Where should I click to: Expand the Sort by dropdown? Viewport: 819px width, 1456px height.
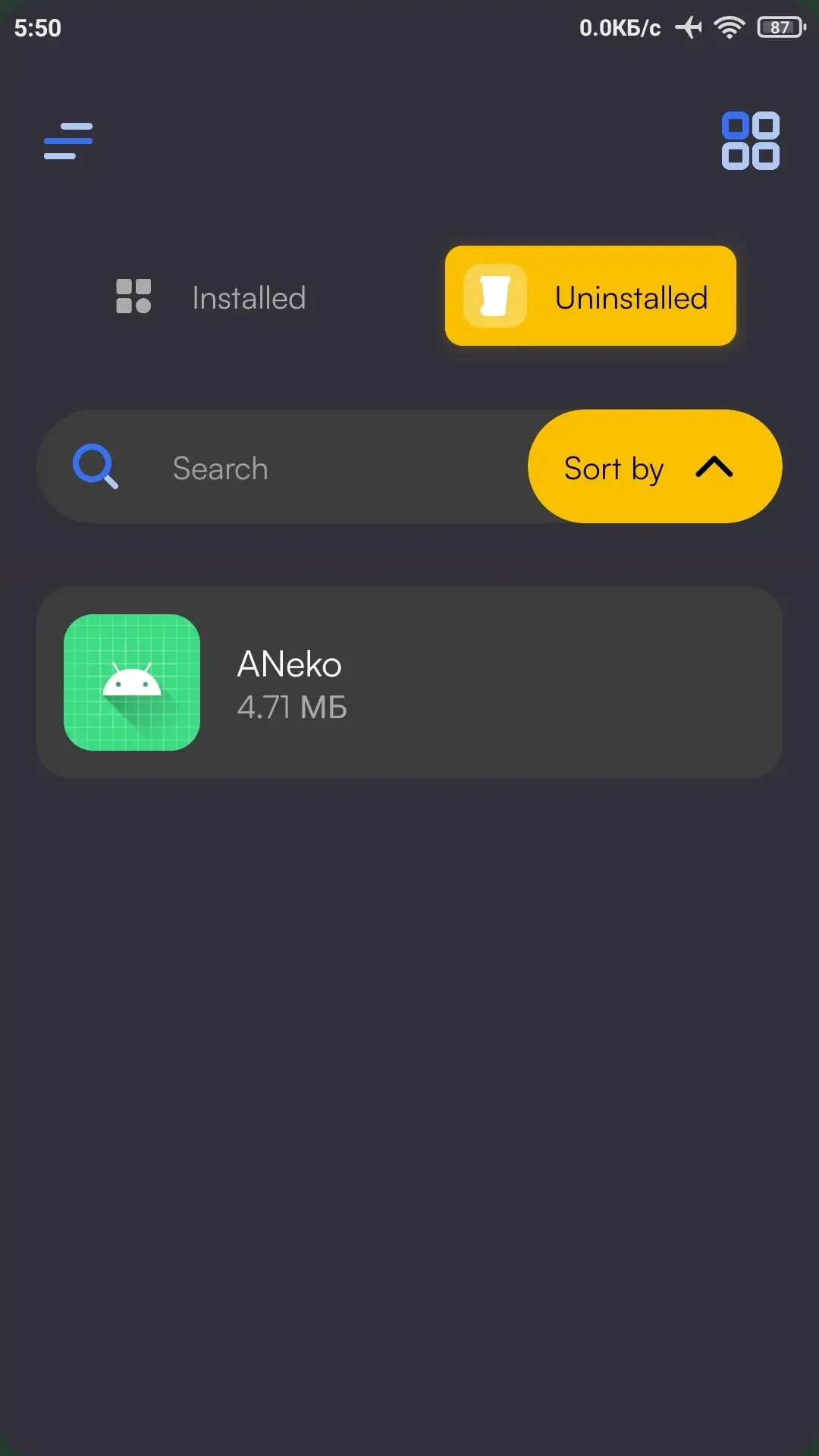coord(654,467)
